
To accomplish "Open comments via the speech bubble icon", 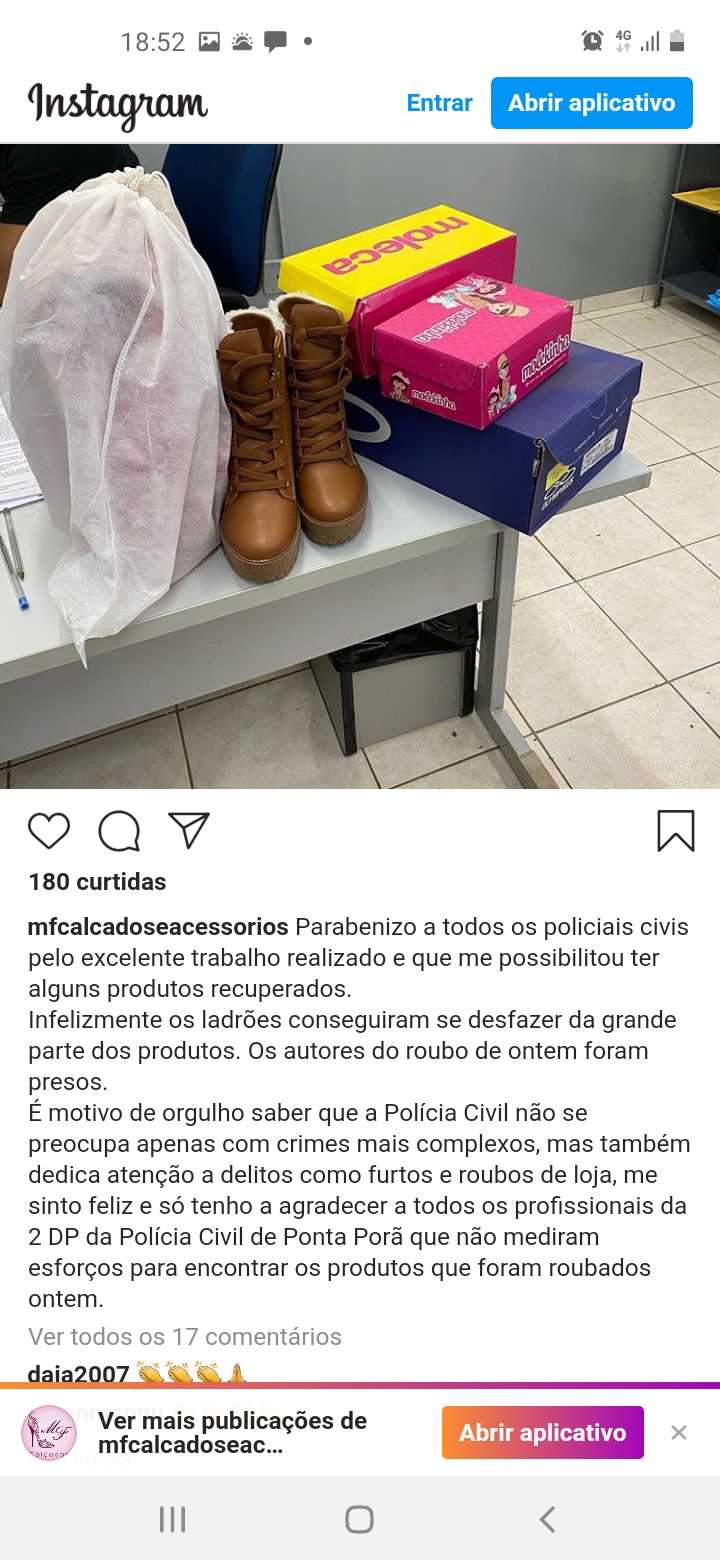I will tap(119, 831).
